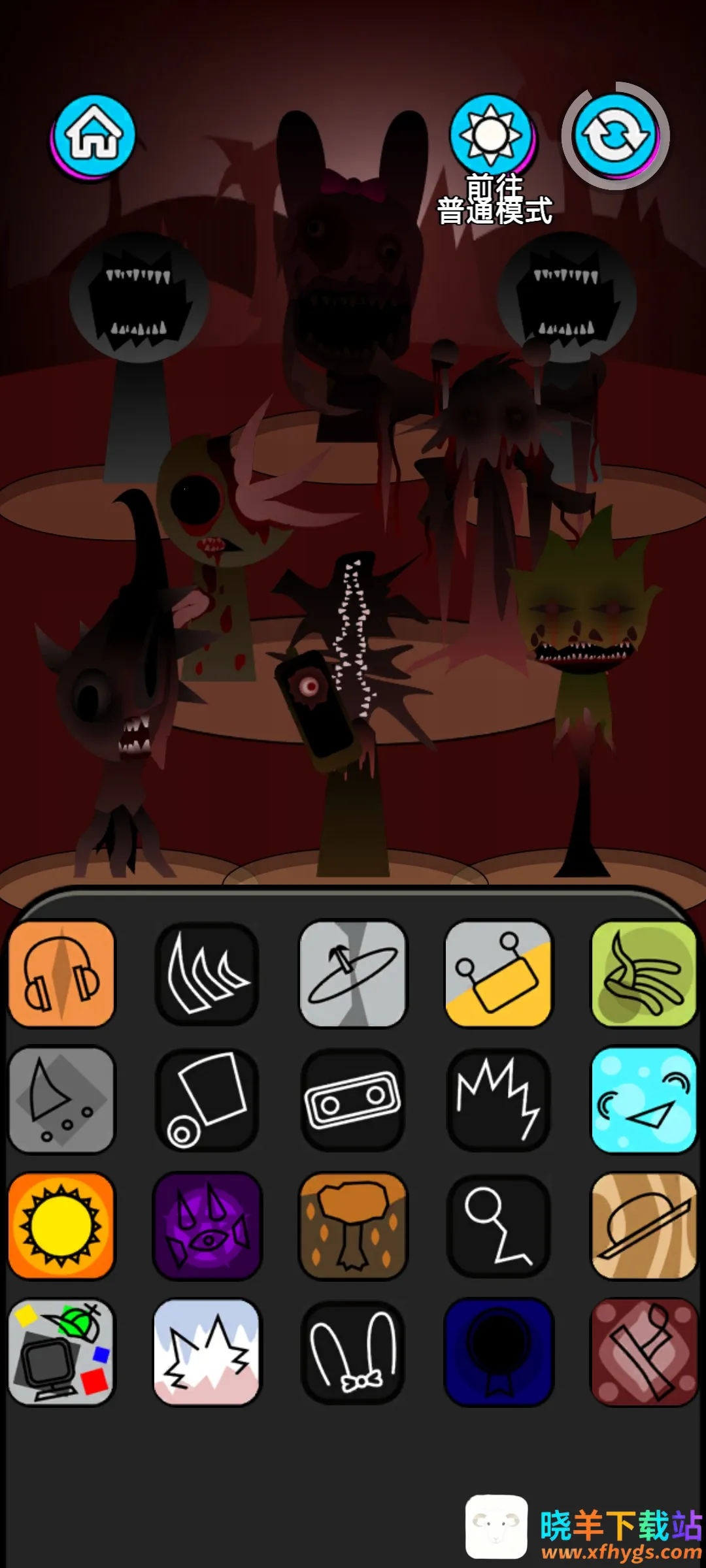Viewport: 706px width, 1568px height.
Task: Select the dark blue ribbon badge icon
Action: coord(498,1351)
